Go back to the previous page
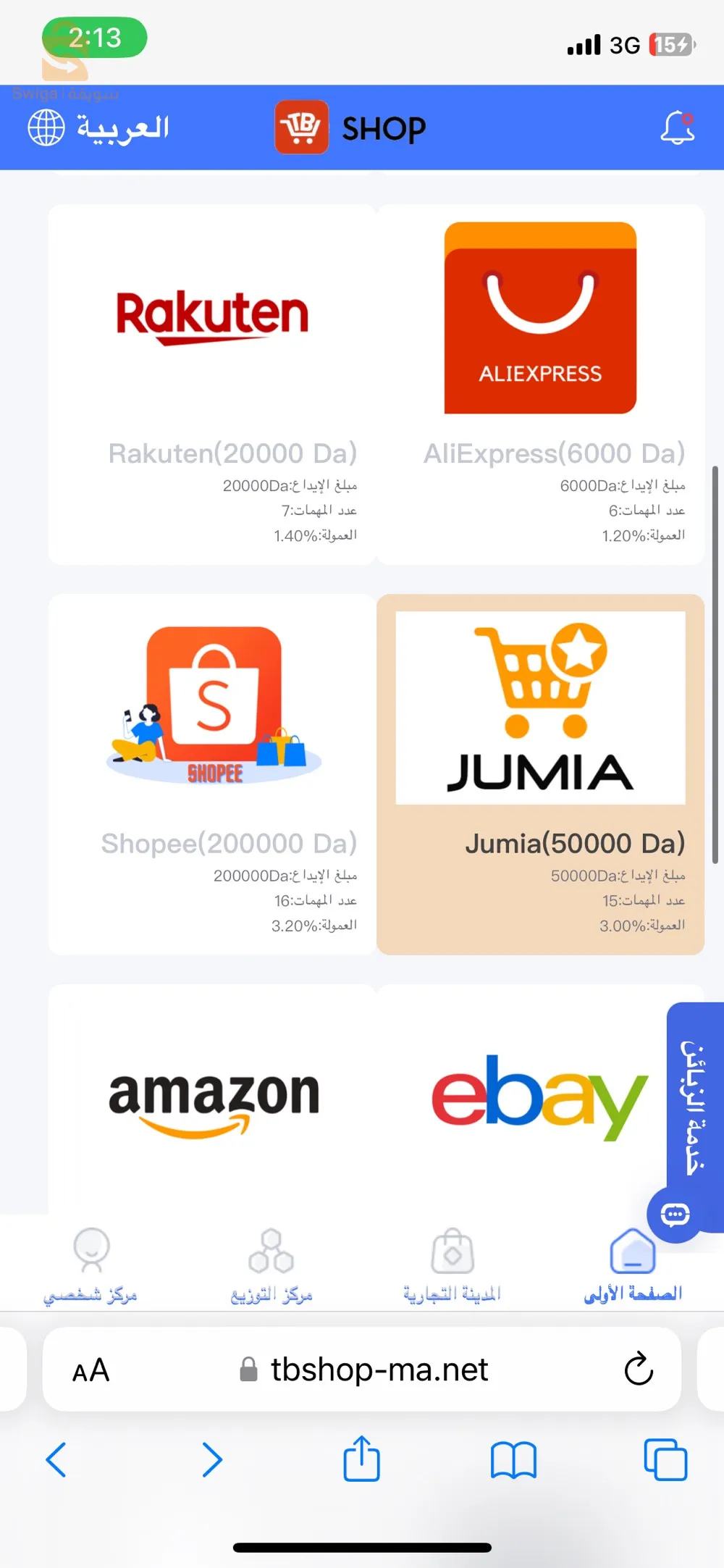 [x=56, y=1459]
